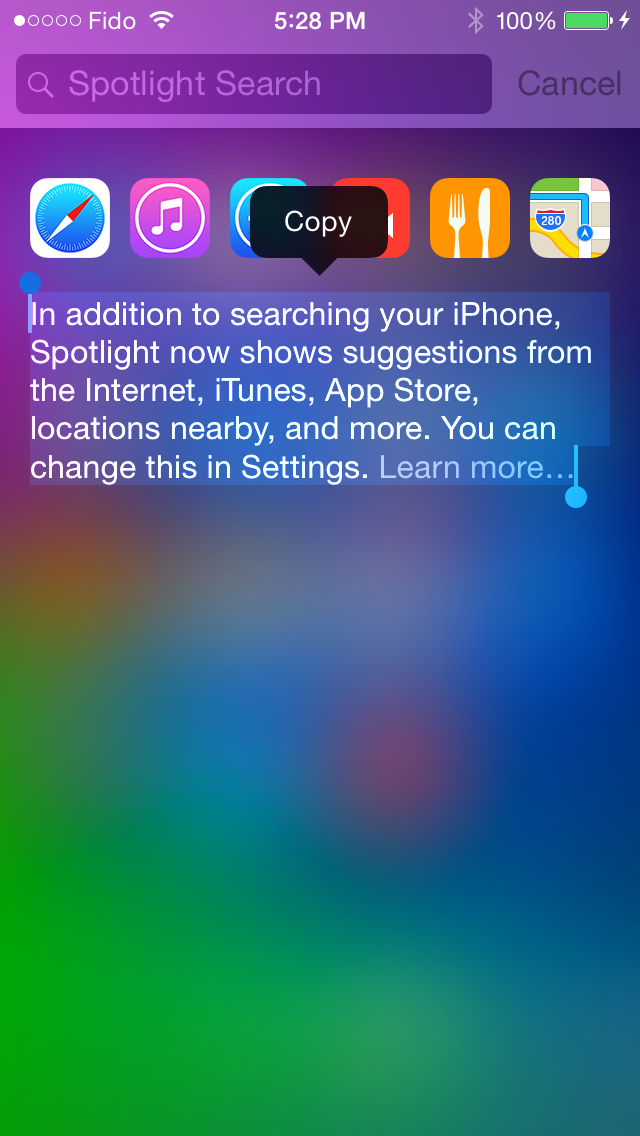Cancel the Spotlight search
This screenshot has width=640, height=1136.
[x=569, y=84]
